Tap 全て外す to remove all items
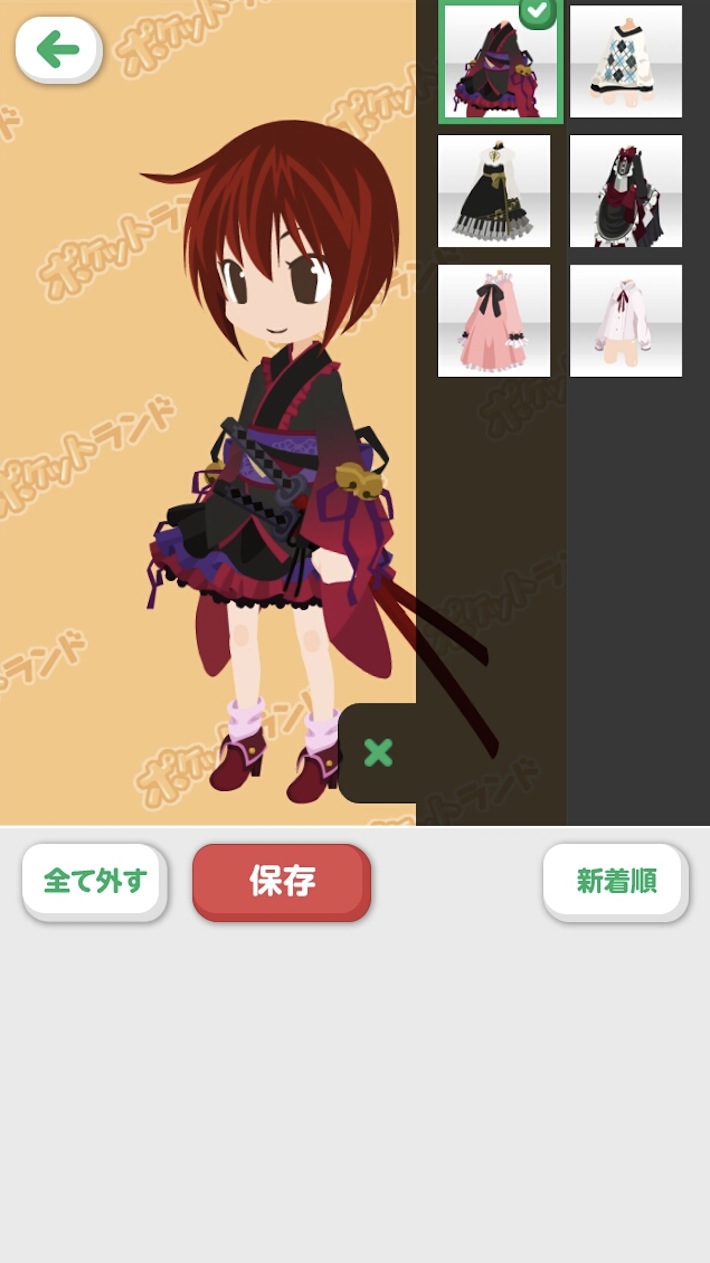This screenshot has height=1263, width=710. [95, 881]
